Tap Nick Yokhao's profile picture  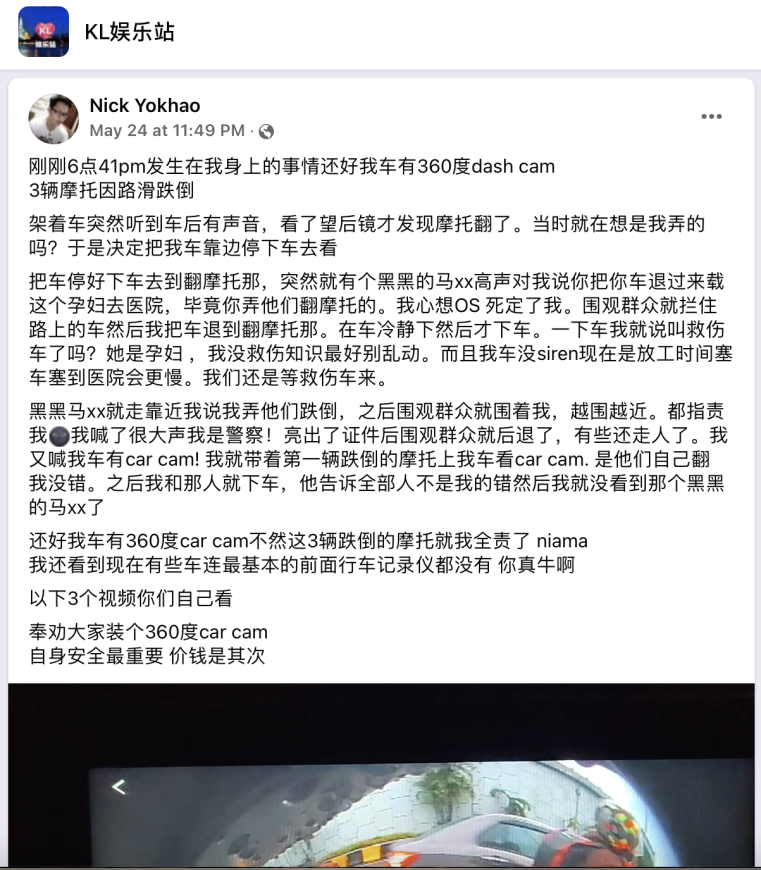(54, 119)
